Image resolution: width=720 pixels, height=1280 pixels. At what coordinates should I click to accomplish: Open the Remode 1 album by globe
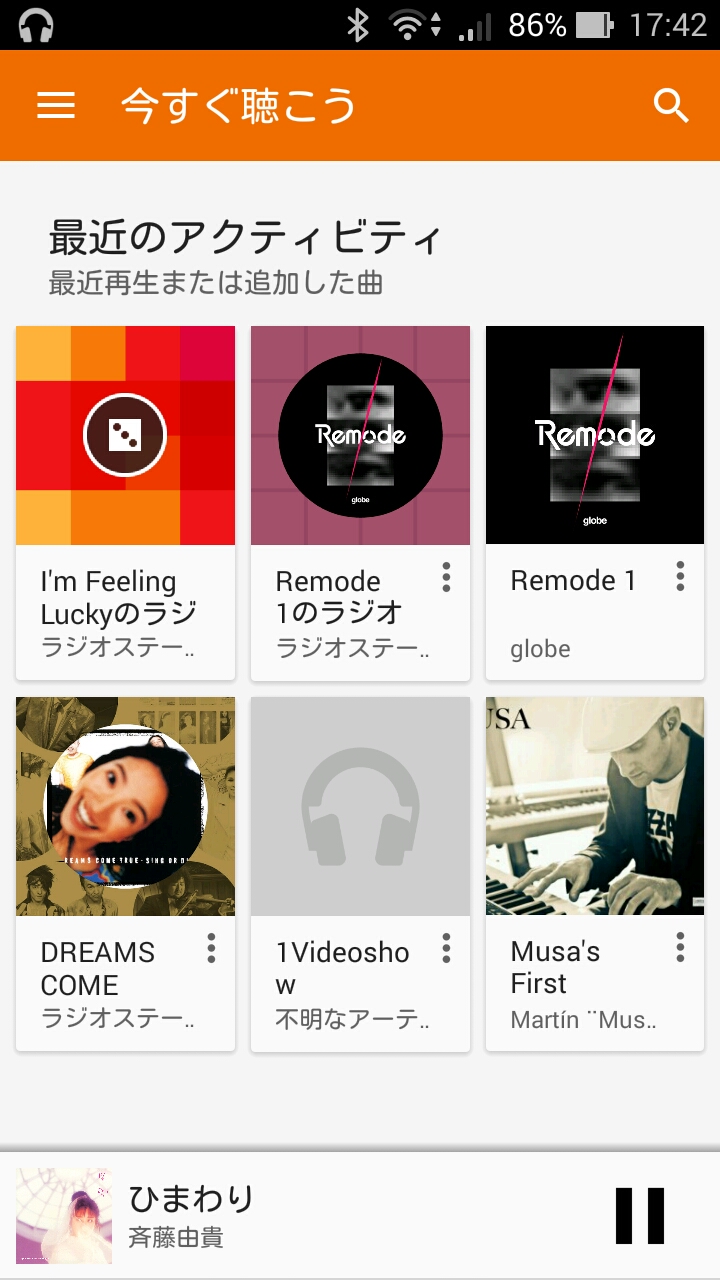point(594,436)
